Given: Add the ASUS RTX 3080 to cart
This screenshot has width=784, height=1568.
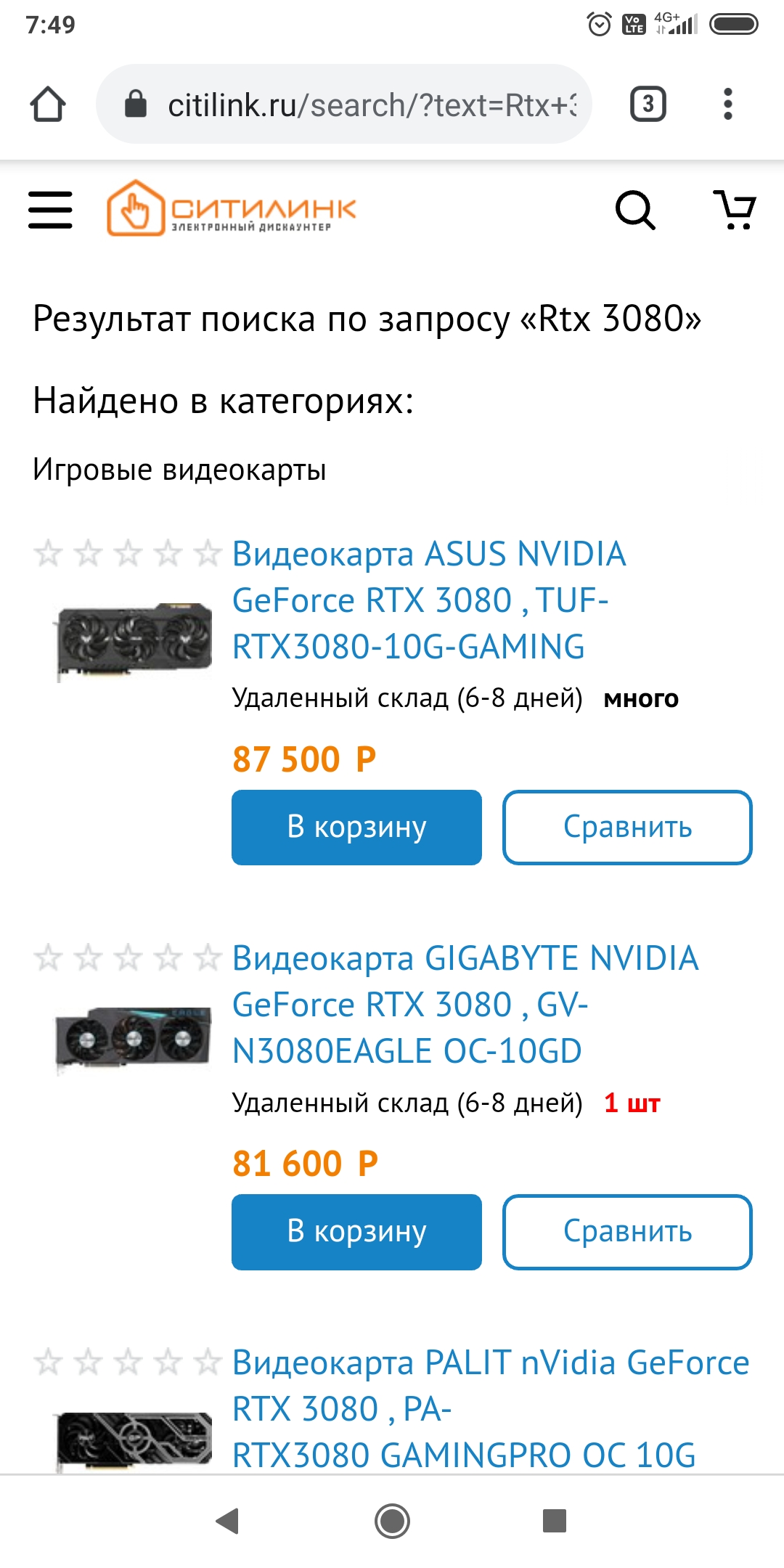Looking at the screenshot, I should [x=356, y=828].
